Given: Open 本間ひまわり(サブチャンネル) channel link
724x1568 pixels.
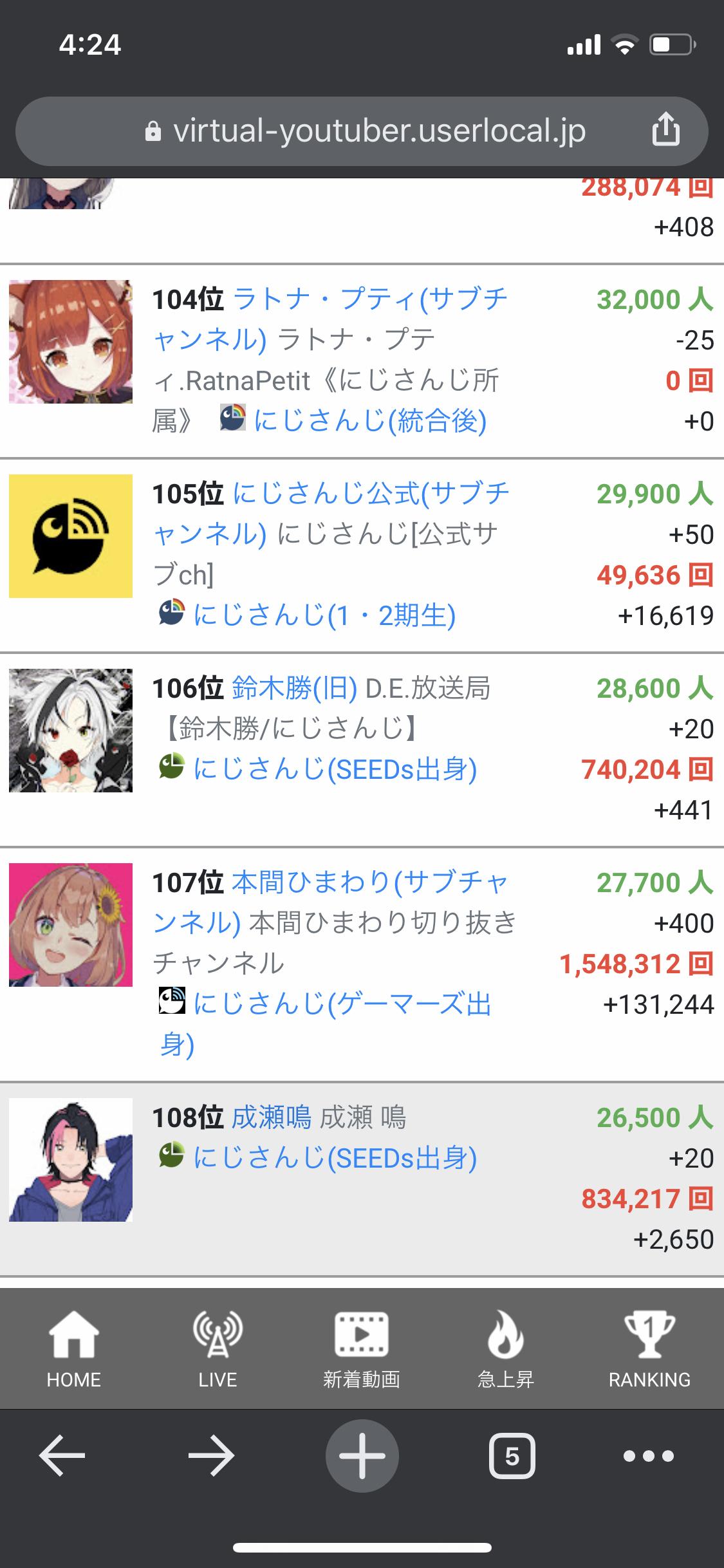Looking at the screenshot, I should [x=369, y=883].
